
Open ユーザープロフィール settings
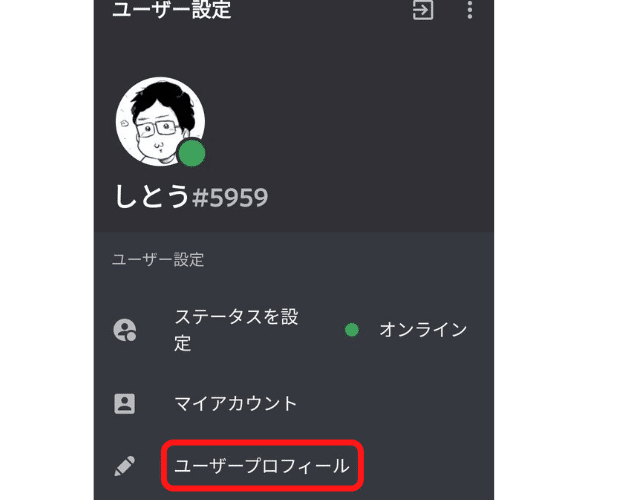click(x=262, y=466)
